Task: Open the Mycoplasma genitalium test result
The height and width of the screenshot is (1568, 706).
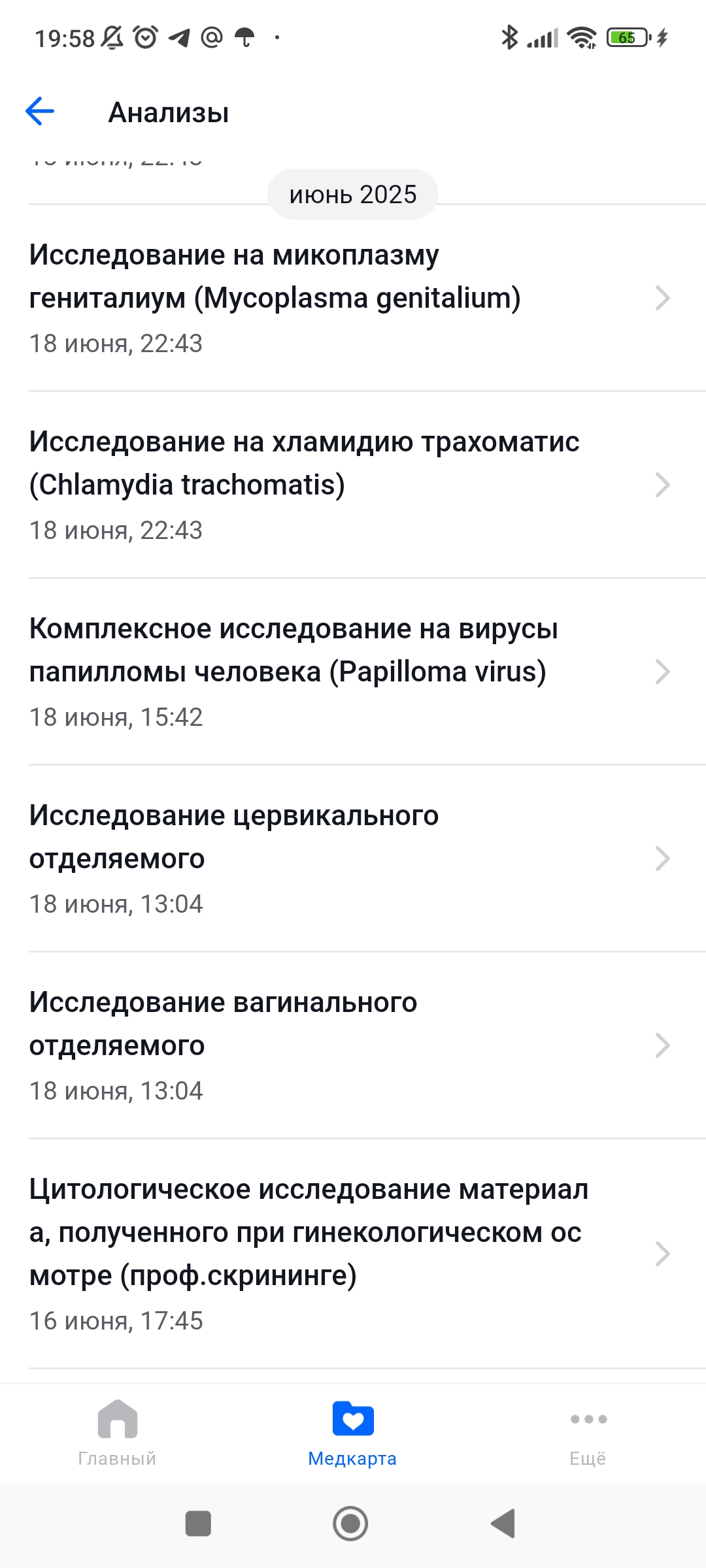Action: click(x=353, y=299)
